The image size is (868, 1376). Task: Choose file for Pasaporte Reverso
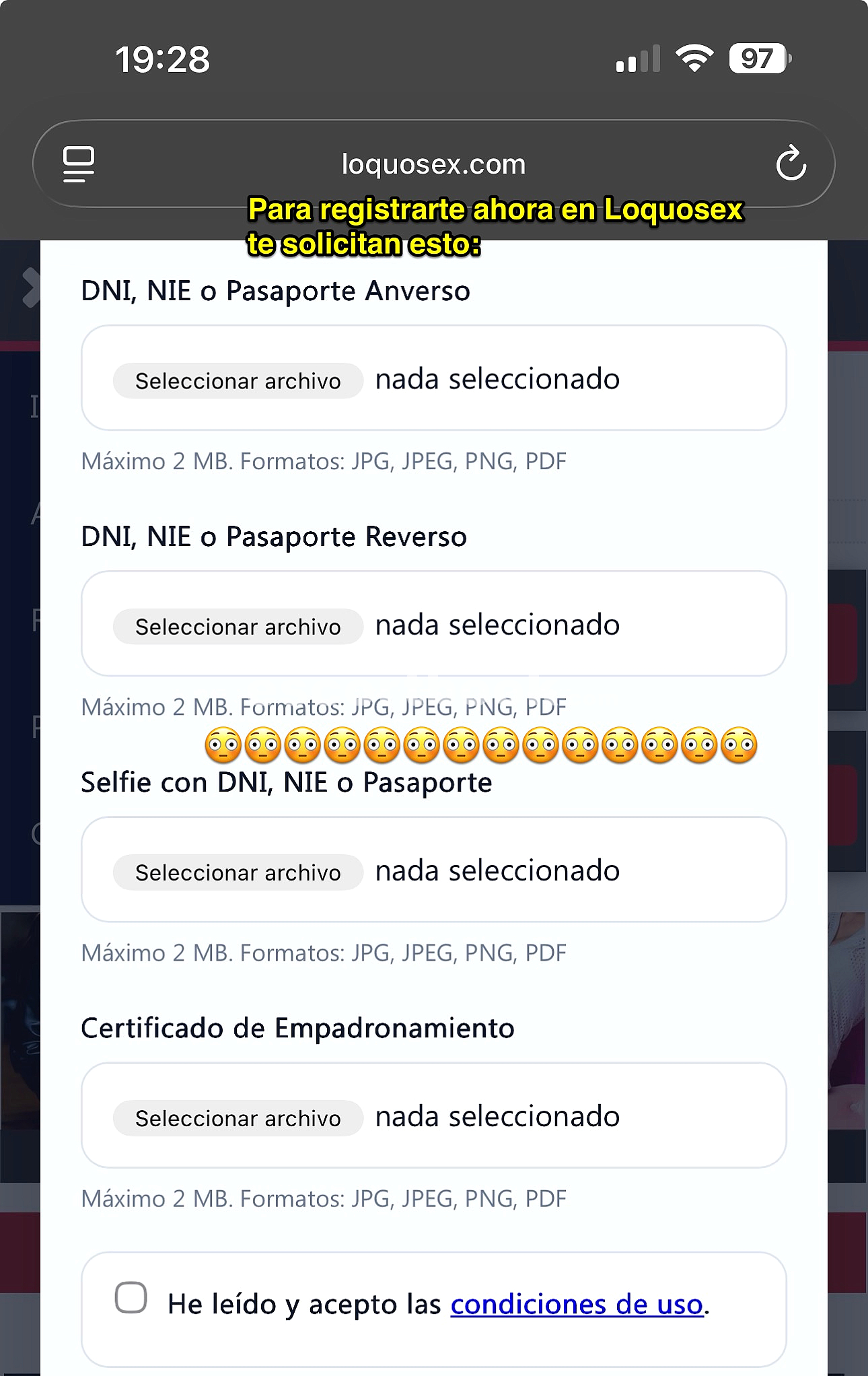pyautogui.click(x=238, y=627)
